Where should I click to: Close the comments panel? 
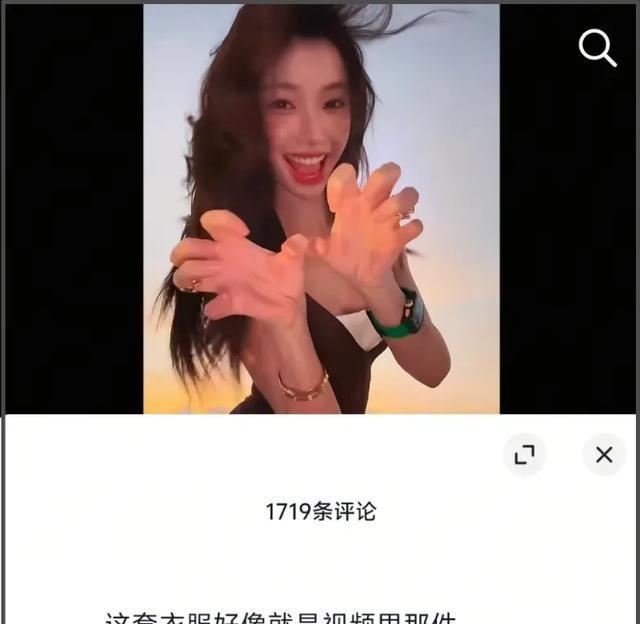coord(604,455)
